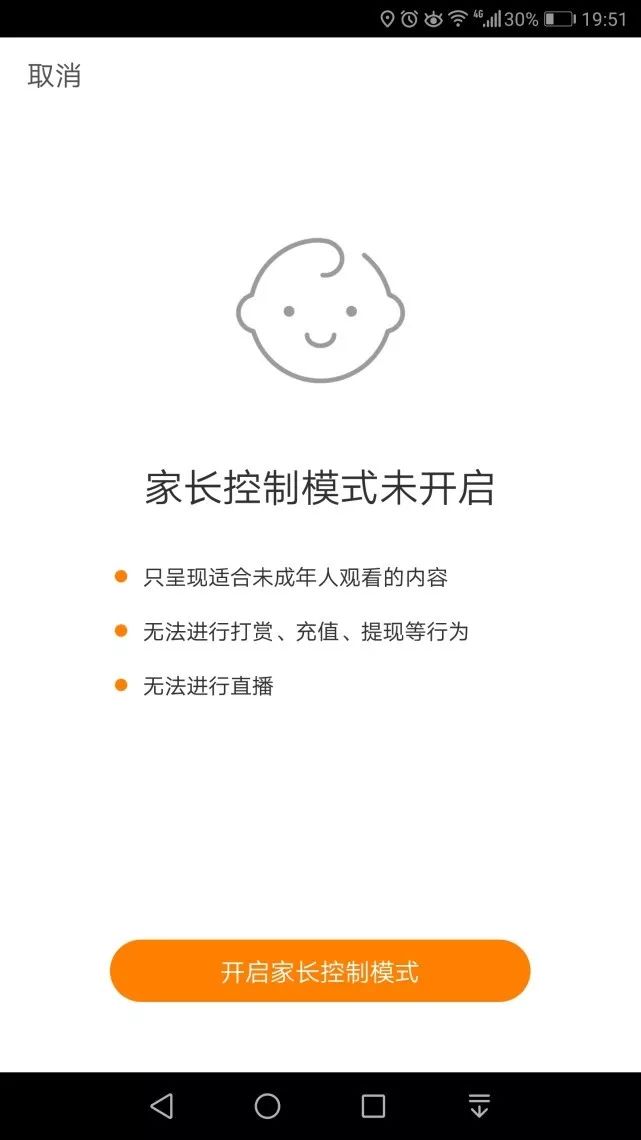The width and height of the screenshot is (641, 1140).
Task: Return to the home screen
Action: [x=267, y=1106]
